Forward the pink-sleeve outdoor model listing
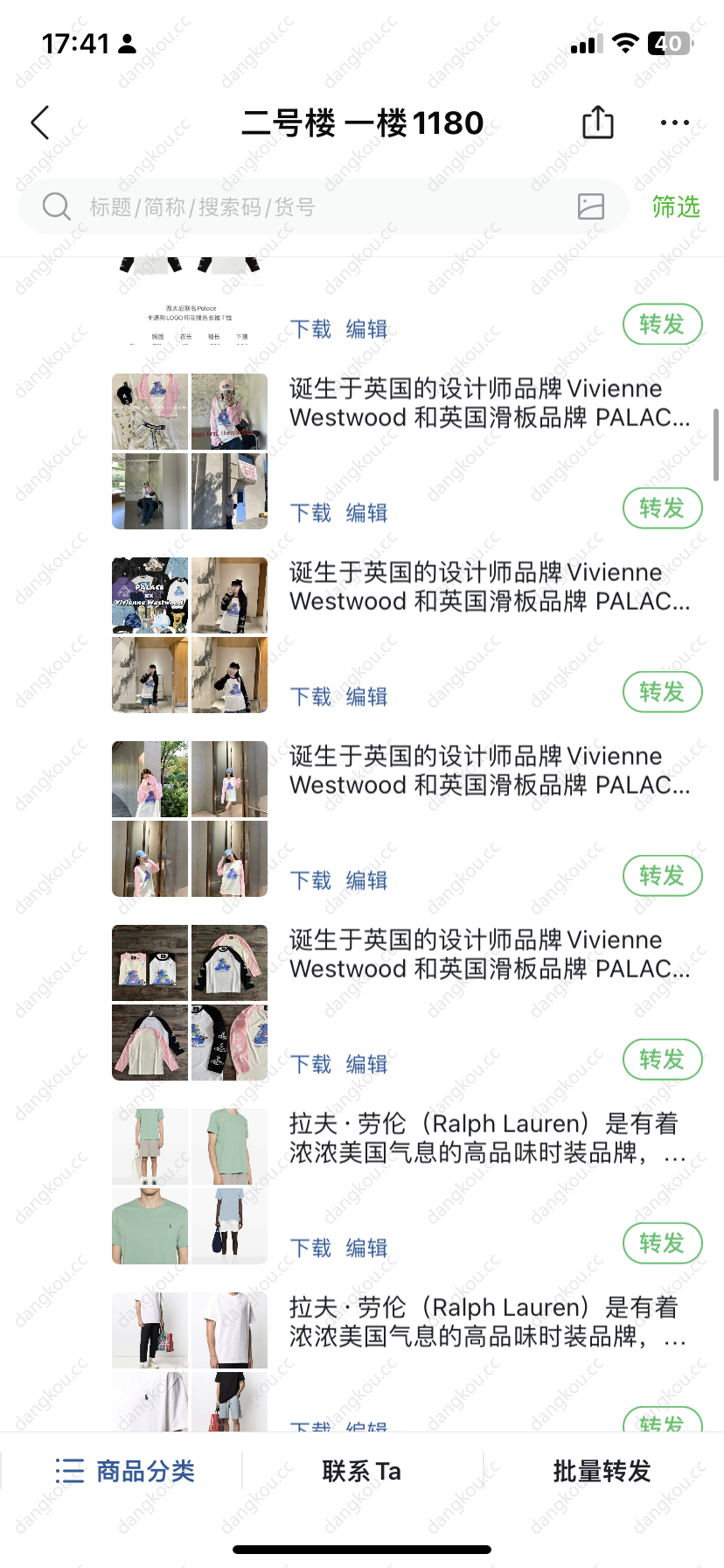The width and height of the screenshot is (724, 1568). coord(662,876)
